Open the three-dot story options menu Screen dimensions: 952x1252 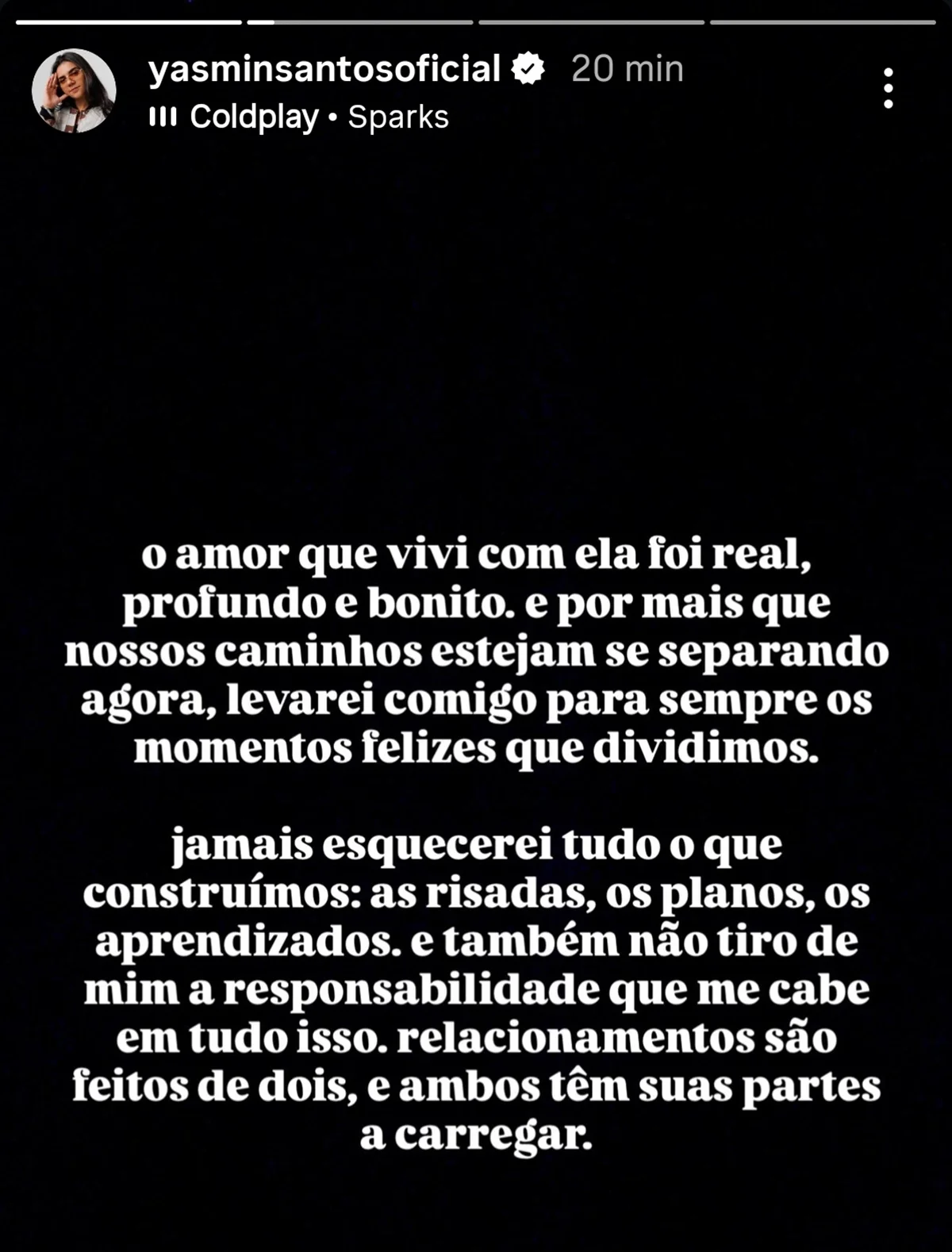coord(888,87)
